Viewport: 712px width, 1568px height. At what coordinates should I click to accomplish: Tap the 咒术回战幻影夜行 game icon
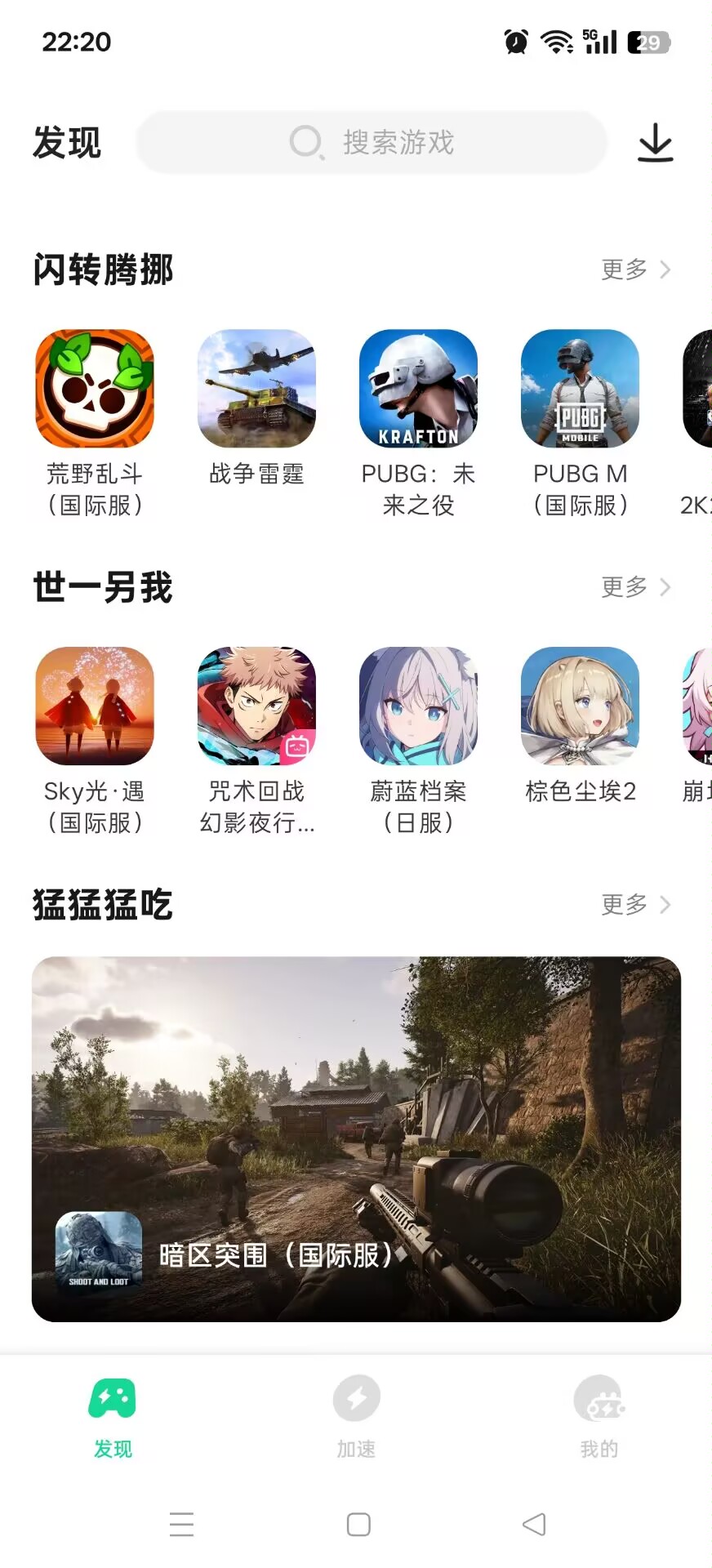(x=255, y=706)
